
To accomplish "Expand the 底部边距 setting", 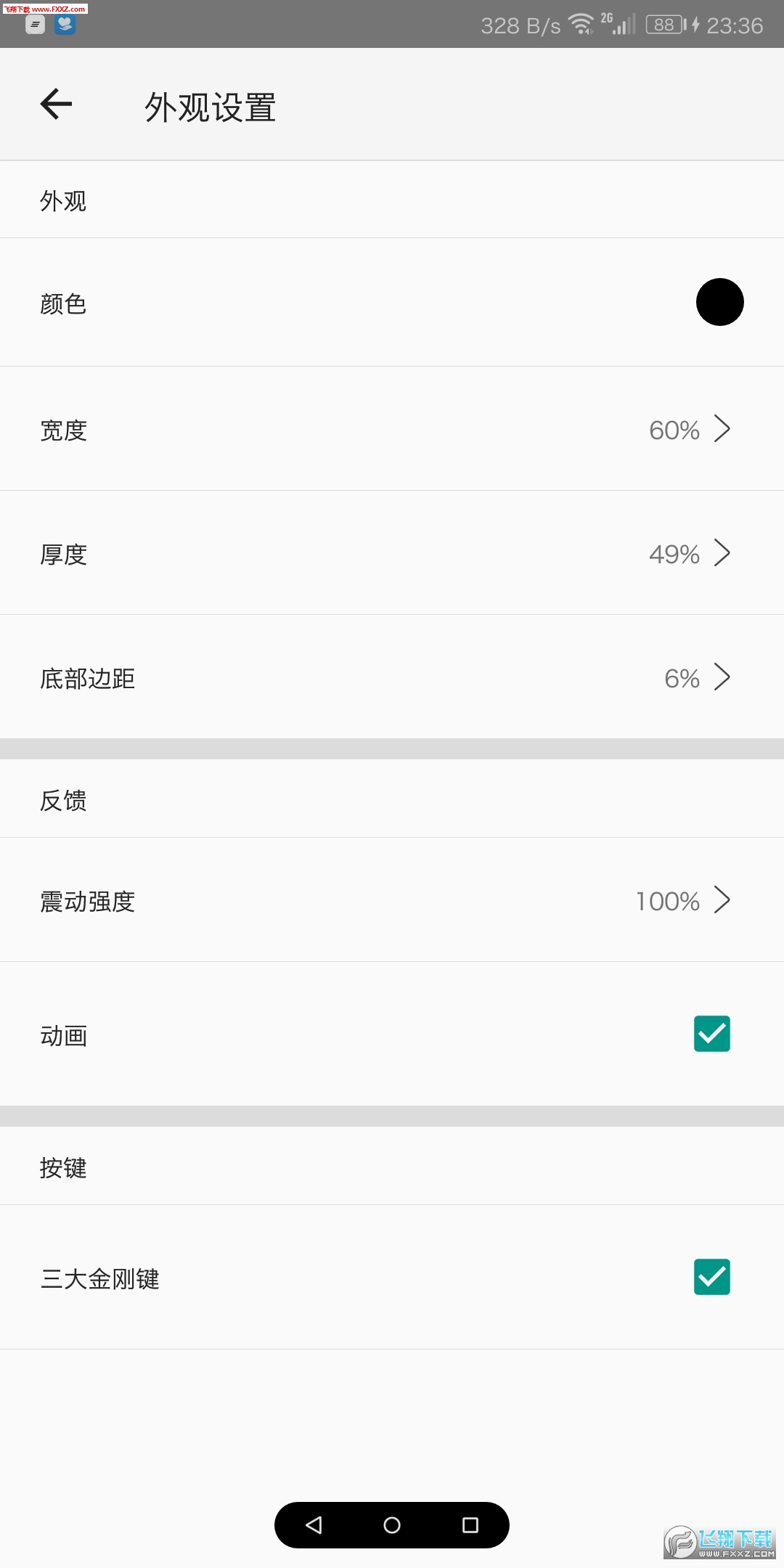I will coord(723,677).
